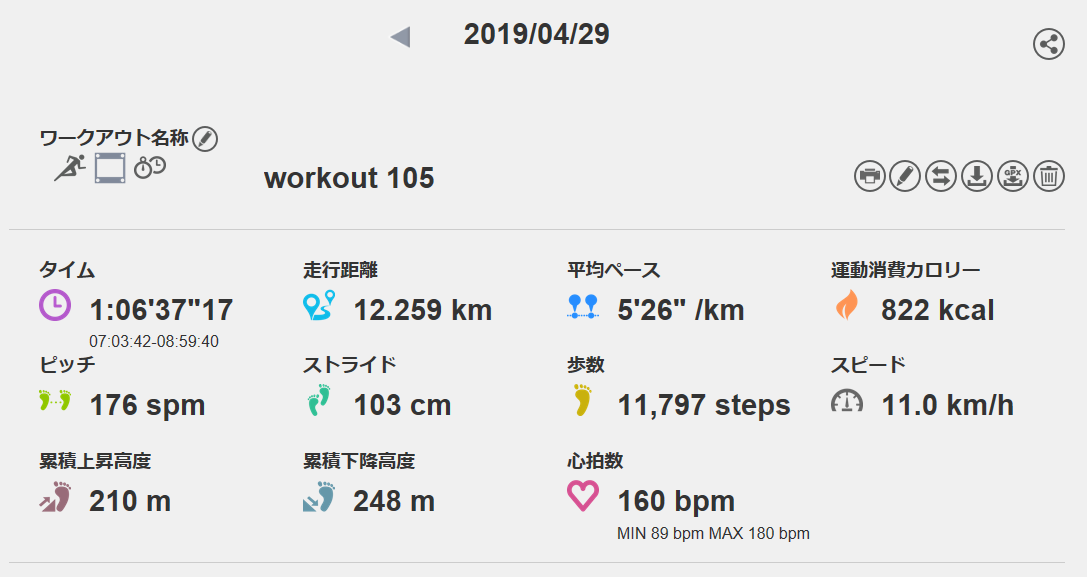
Task: Export workout as GPX file
Action: (1013, 176)
